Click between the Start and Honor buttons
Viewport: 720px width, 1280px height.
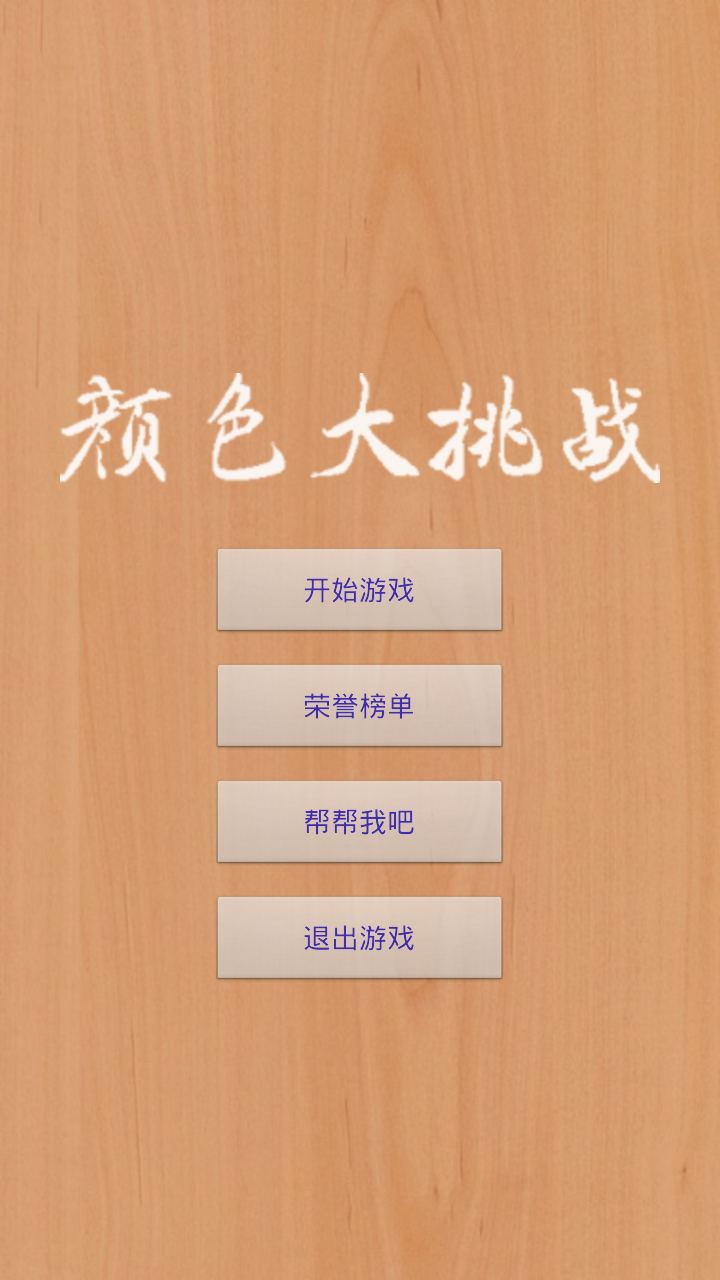[x=359, y=648]
